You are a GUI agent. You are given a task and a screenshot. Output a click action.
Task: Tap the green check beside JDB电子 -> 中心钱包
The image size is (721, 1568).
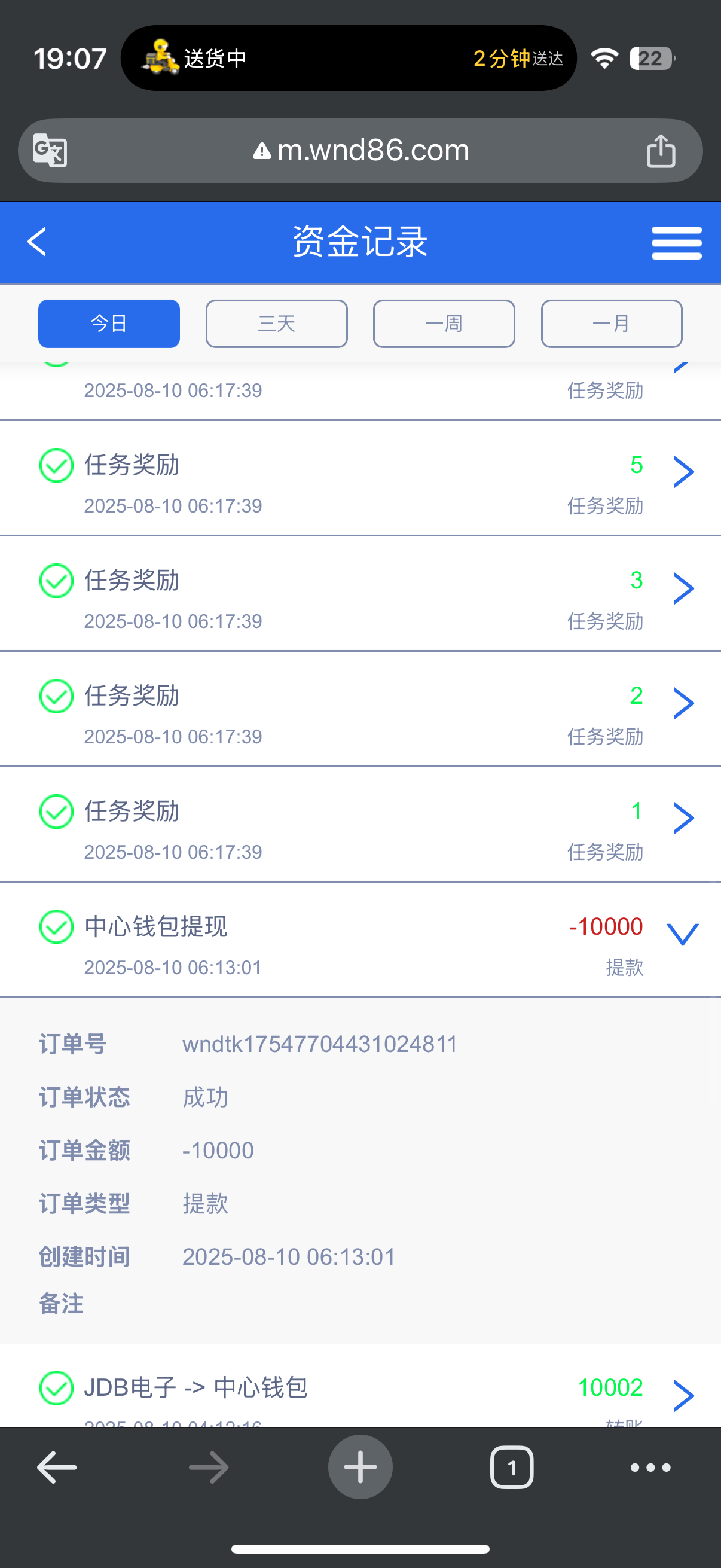click(x=56, y=1388)
